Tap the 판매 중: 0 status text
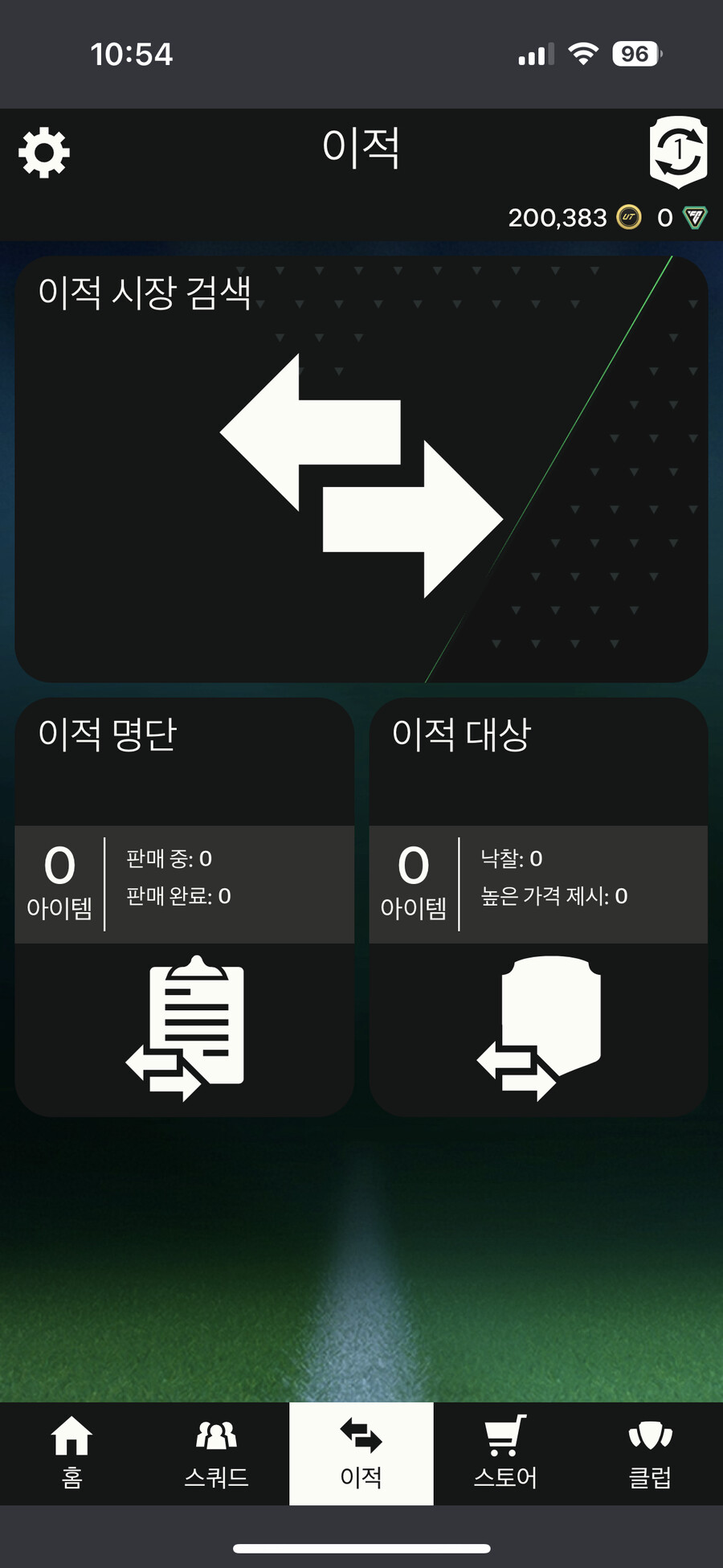The width and height of the screenshot is (723, 1568). [166, 858]
